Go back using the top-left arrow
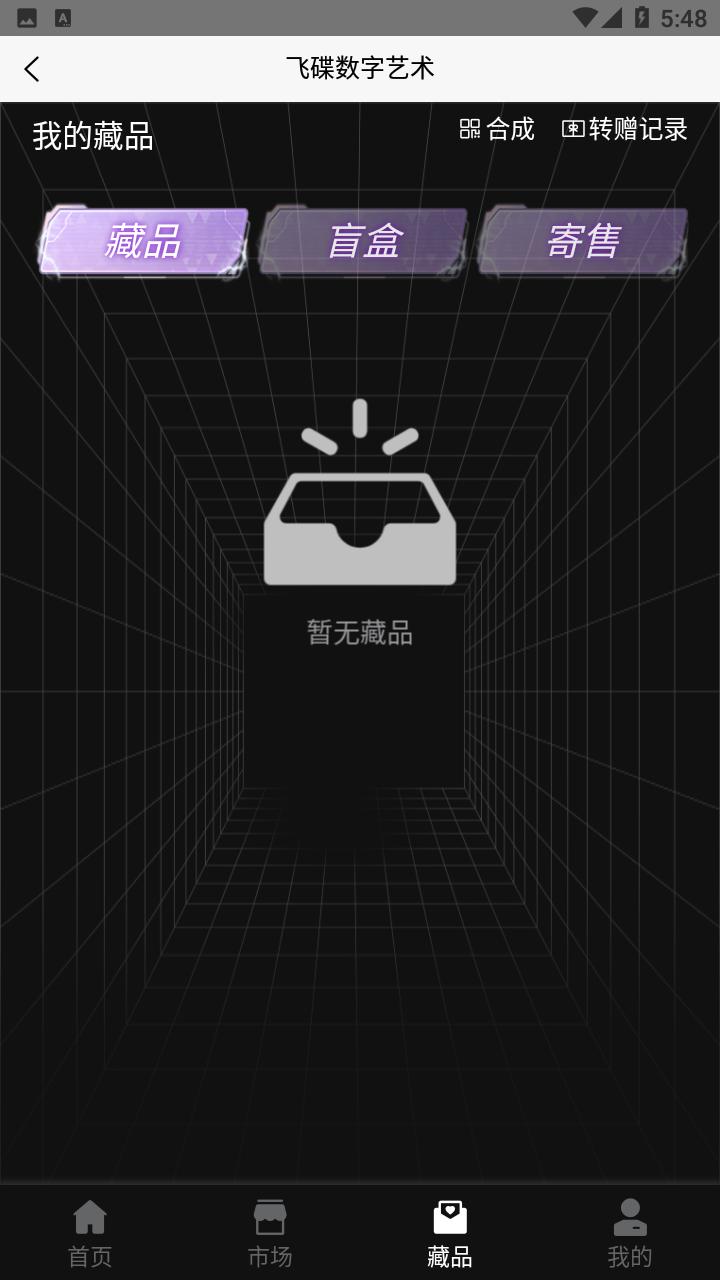720x1280 pixels. pyautogui.click(x=32, y=69)
